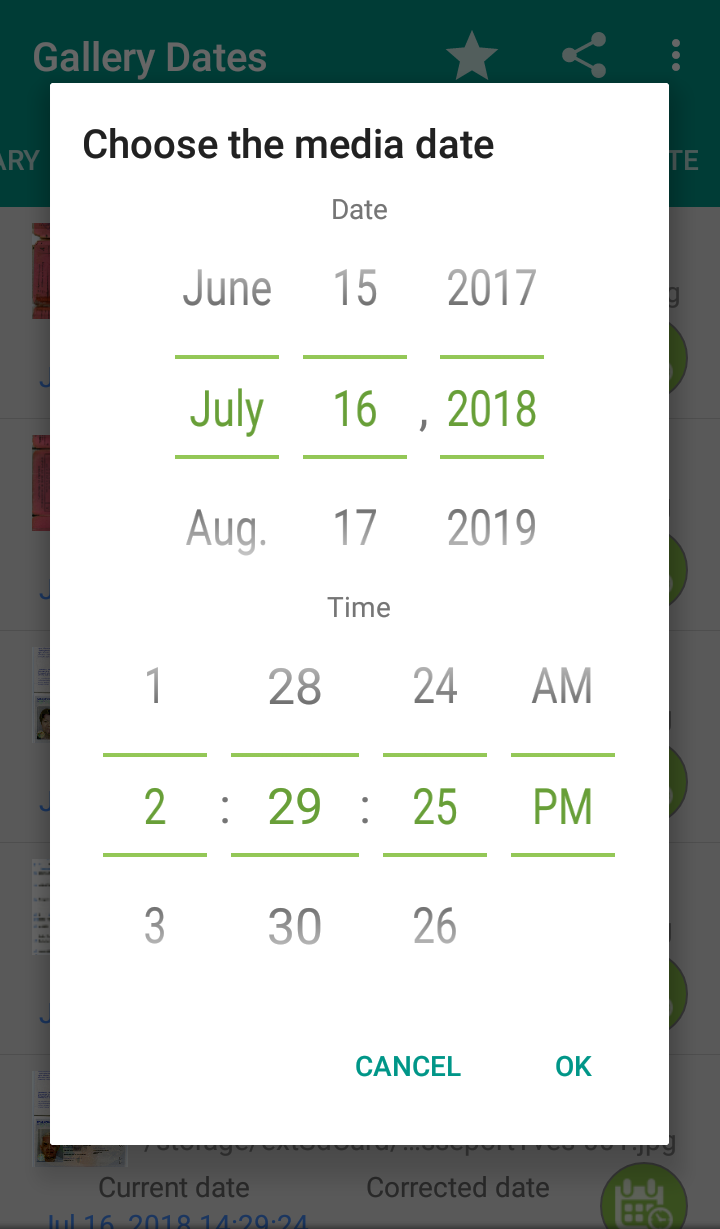The height and width of the screenshot is (1229, 720).
Task: Set seconds to 26
Action: [435, 927]
